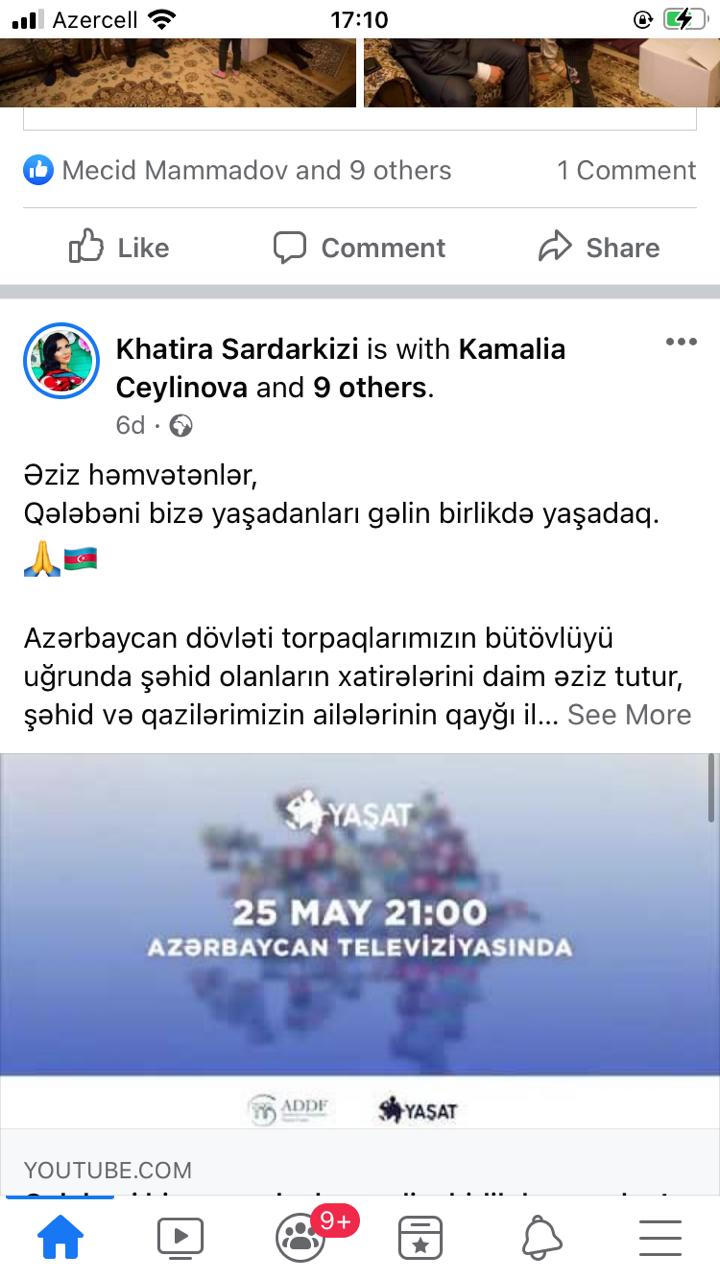Open Khatira Sardarkizi's profile name link

tap(238, 349)
